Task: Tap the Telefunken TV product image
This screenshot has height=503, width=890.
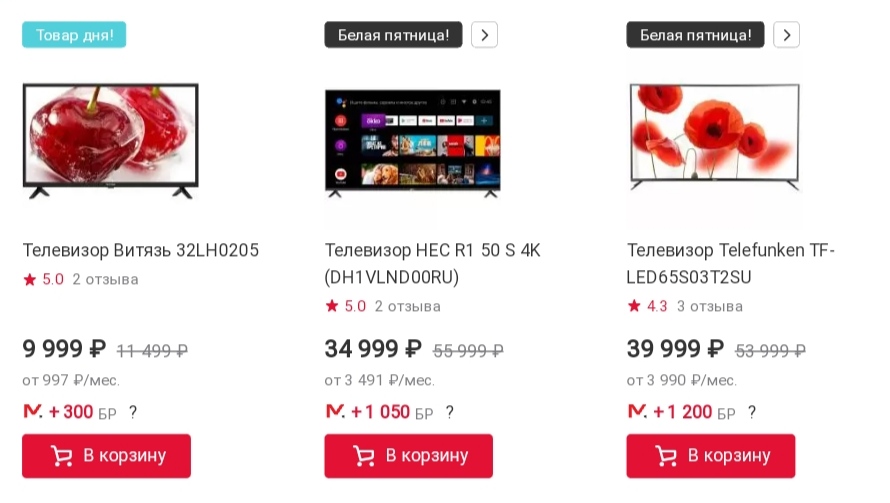Action: pos(715,137)
